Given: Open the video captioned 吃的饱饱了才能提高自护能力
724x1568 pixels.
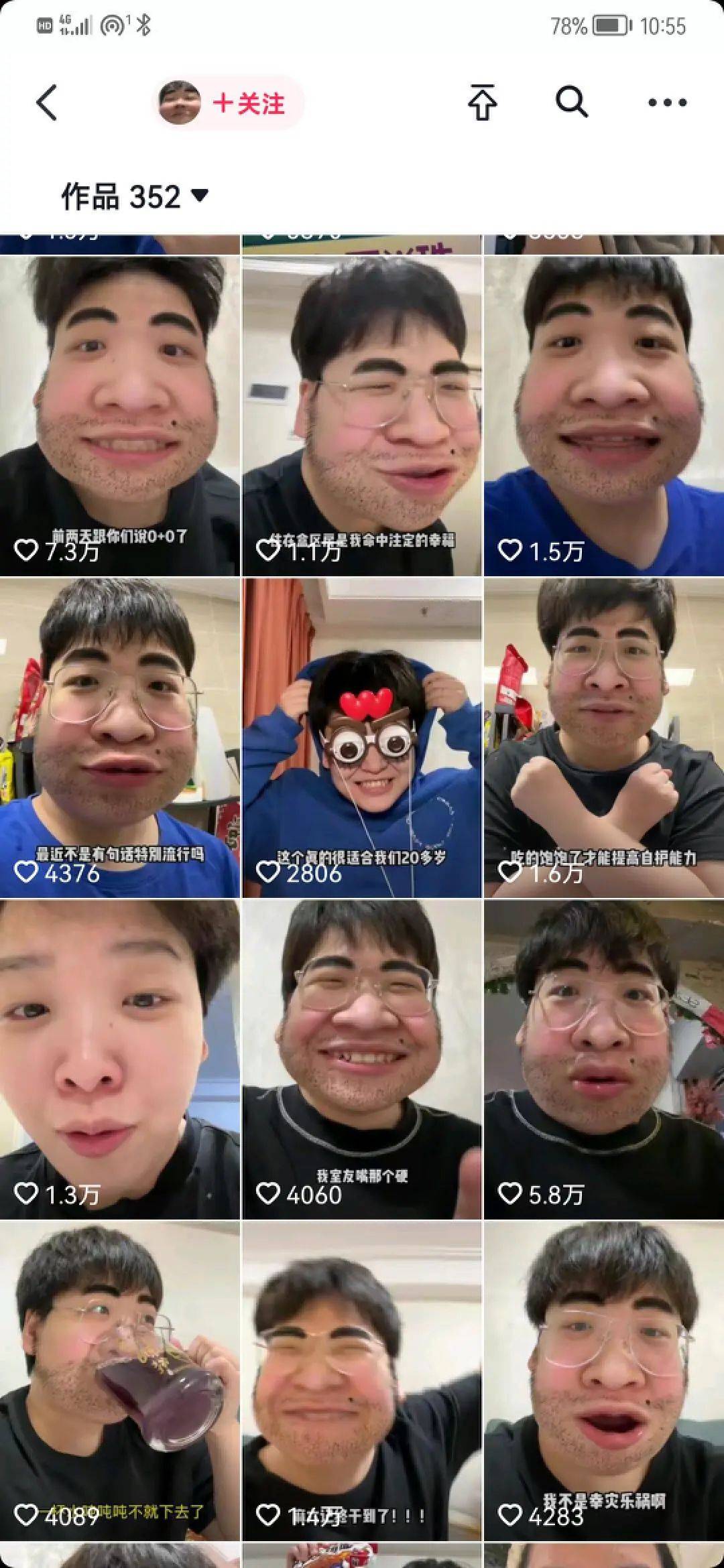Looking at the screenshot, I should [x=603, y=737].
